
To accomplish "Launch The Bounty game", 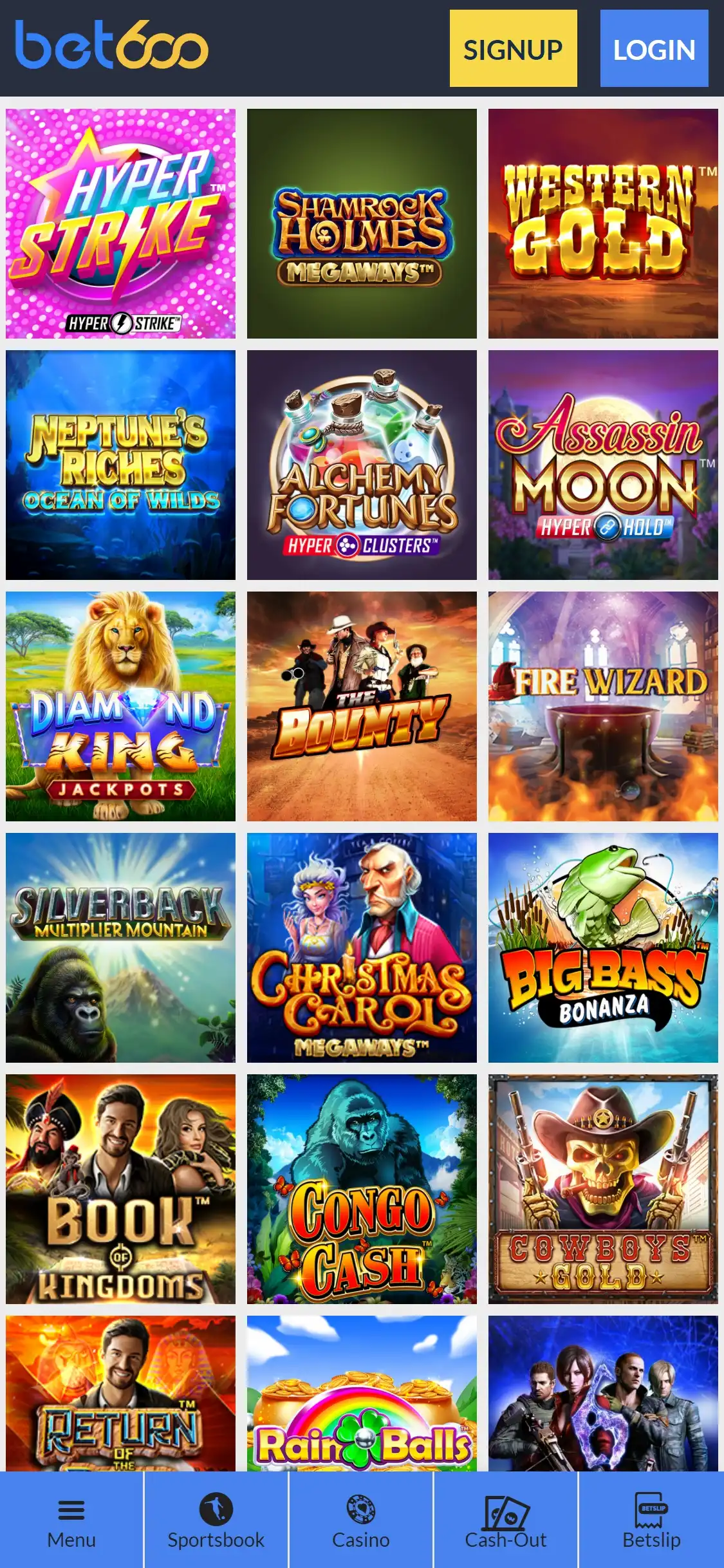I will click(x=362, y=706).
